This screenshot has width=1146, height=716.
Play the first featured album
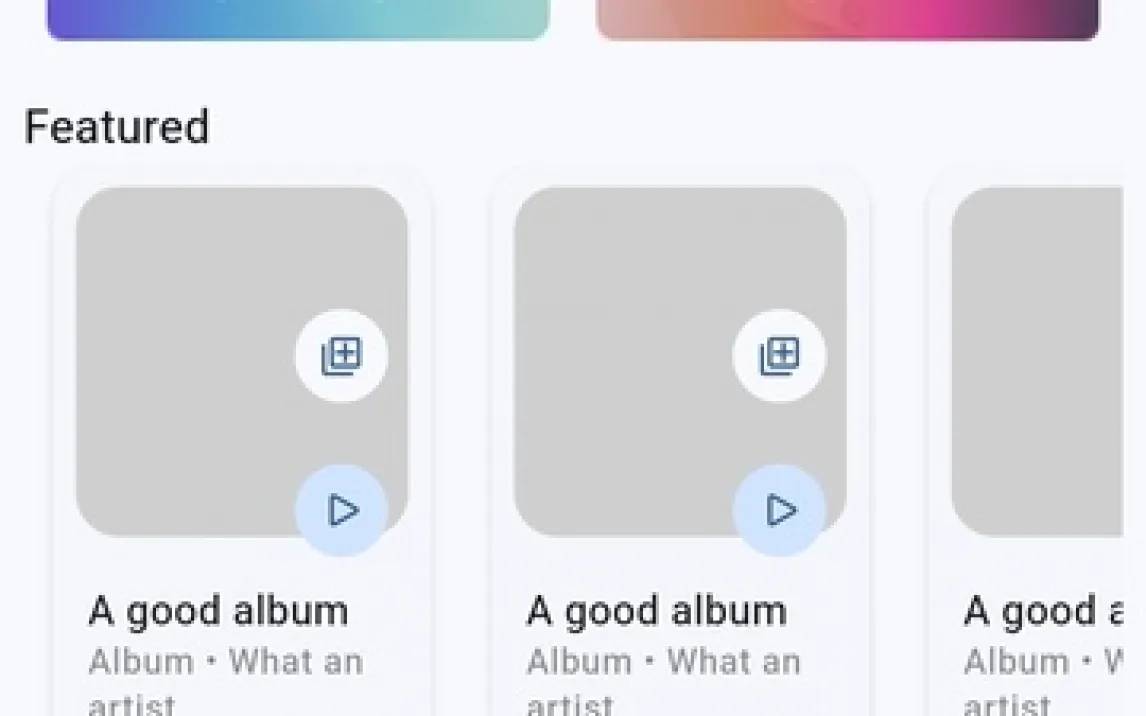(x=341, y=511)
